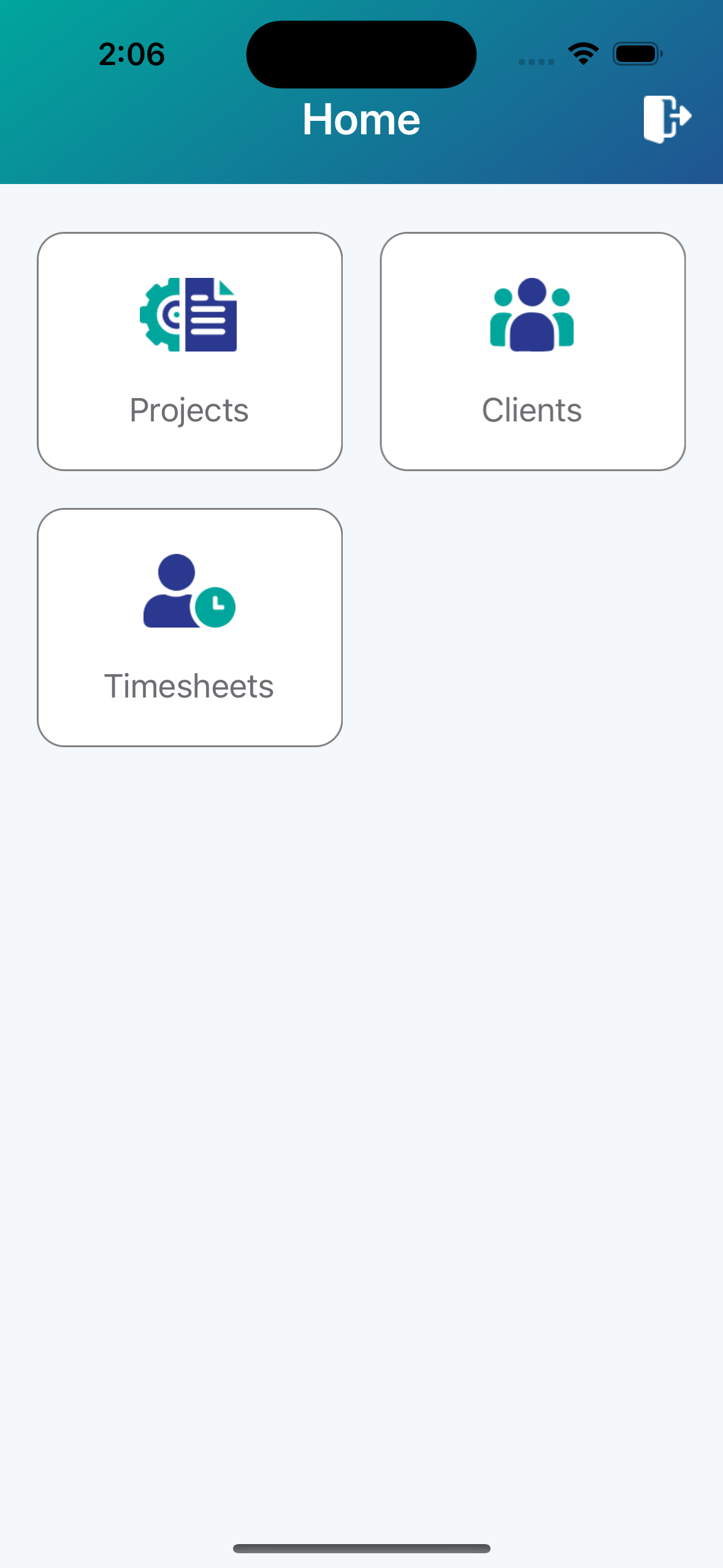The height and width of the screenshot is (1568, 723).
Task: Open the Projects card
Action: click(189, 351)
